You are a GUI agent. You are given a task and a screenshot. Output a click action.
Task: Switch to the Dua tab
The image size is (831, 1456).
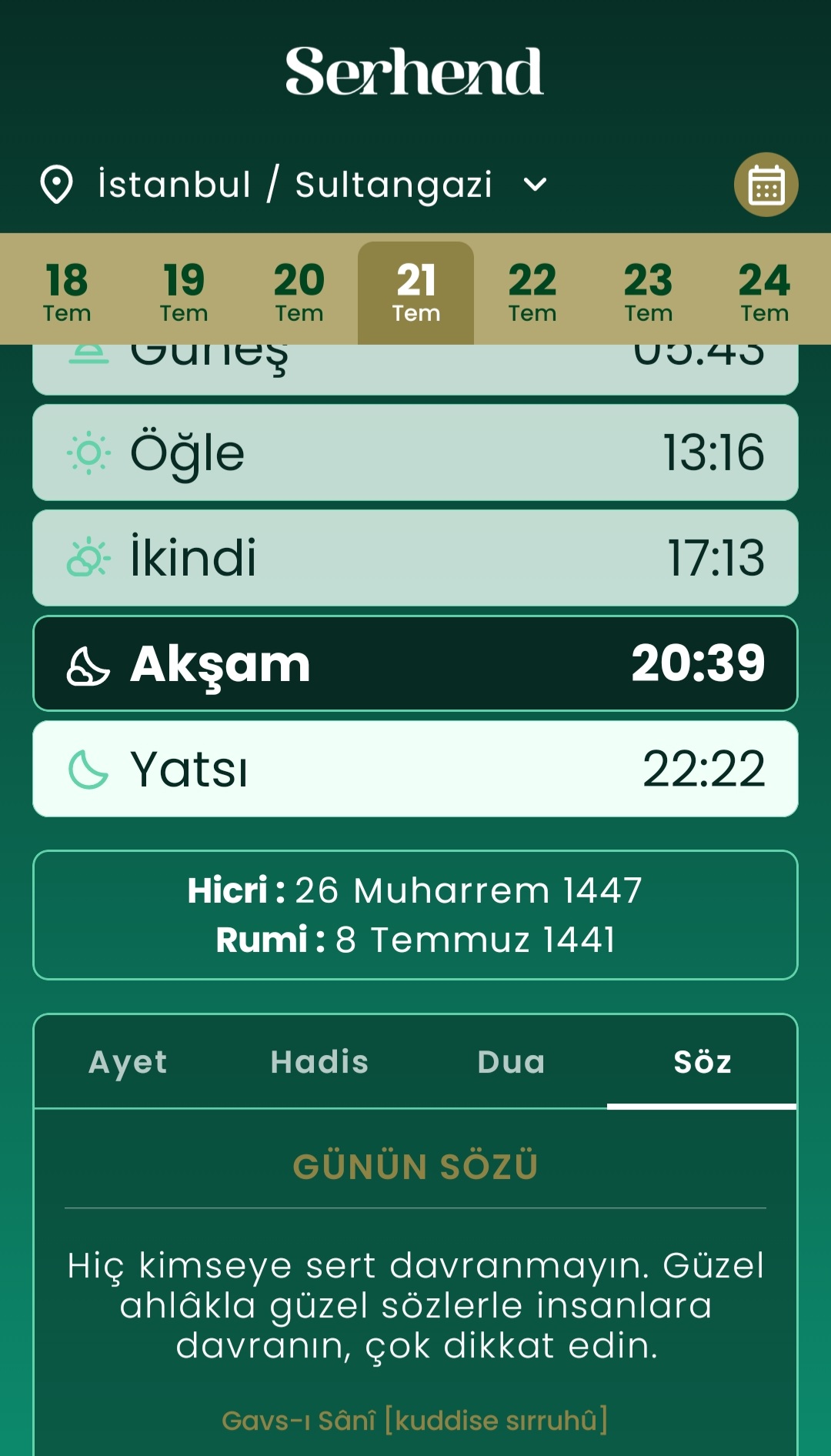pyautogui.click(x=511, y=1062)
